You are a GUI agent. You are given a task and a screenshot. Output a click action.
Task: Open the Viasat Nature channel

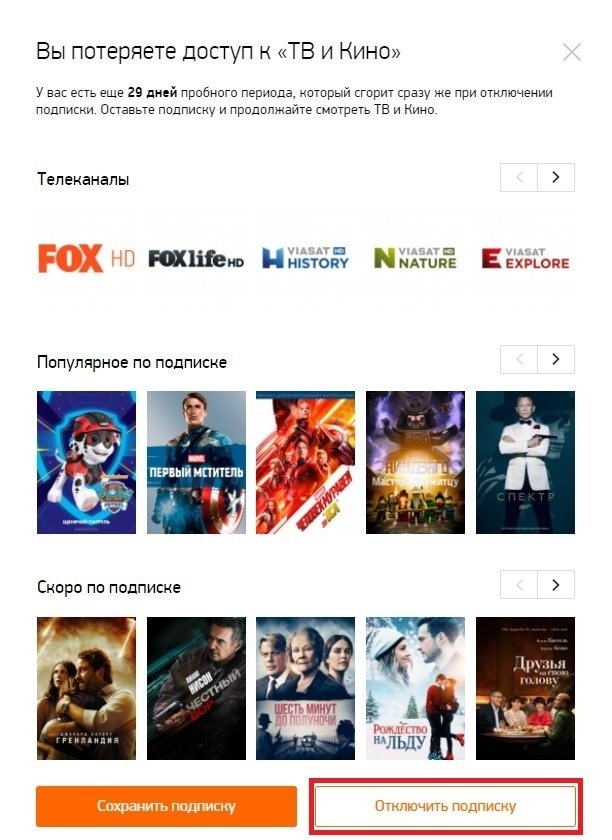415,259
